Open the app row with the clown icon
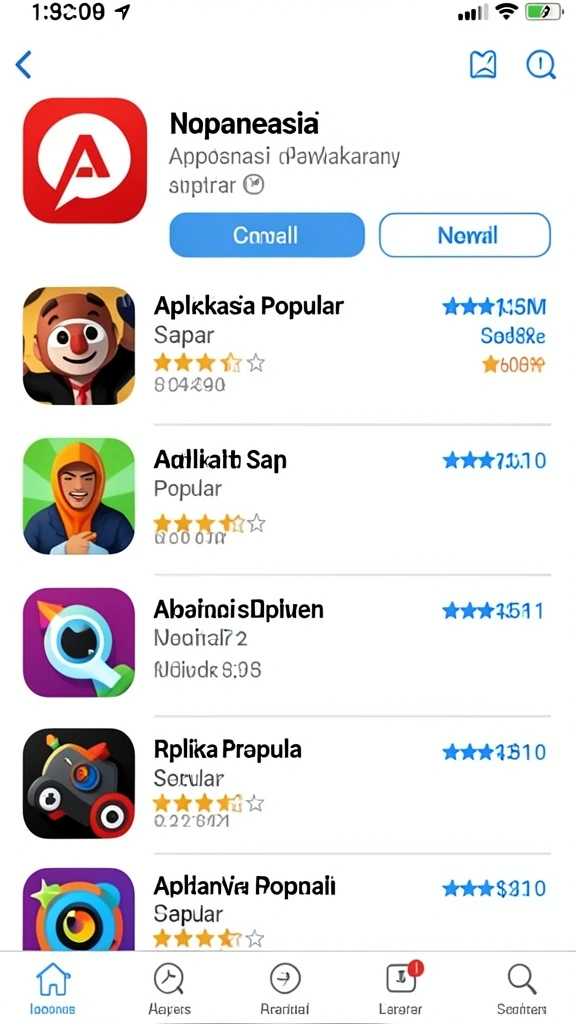The height and width of the screenshot is (1024, 576). pyautogui.click(x=287, y=346)
